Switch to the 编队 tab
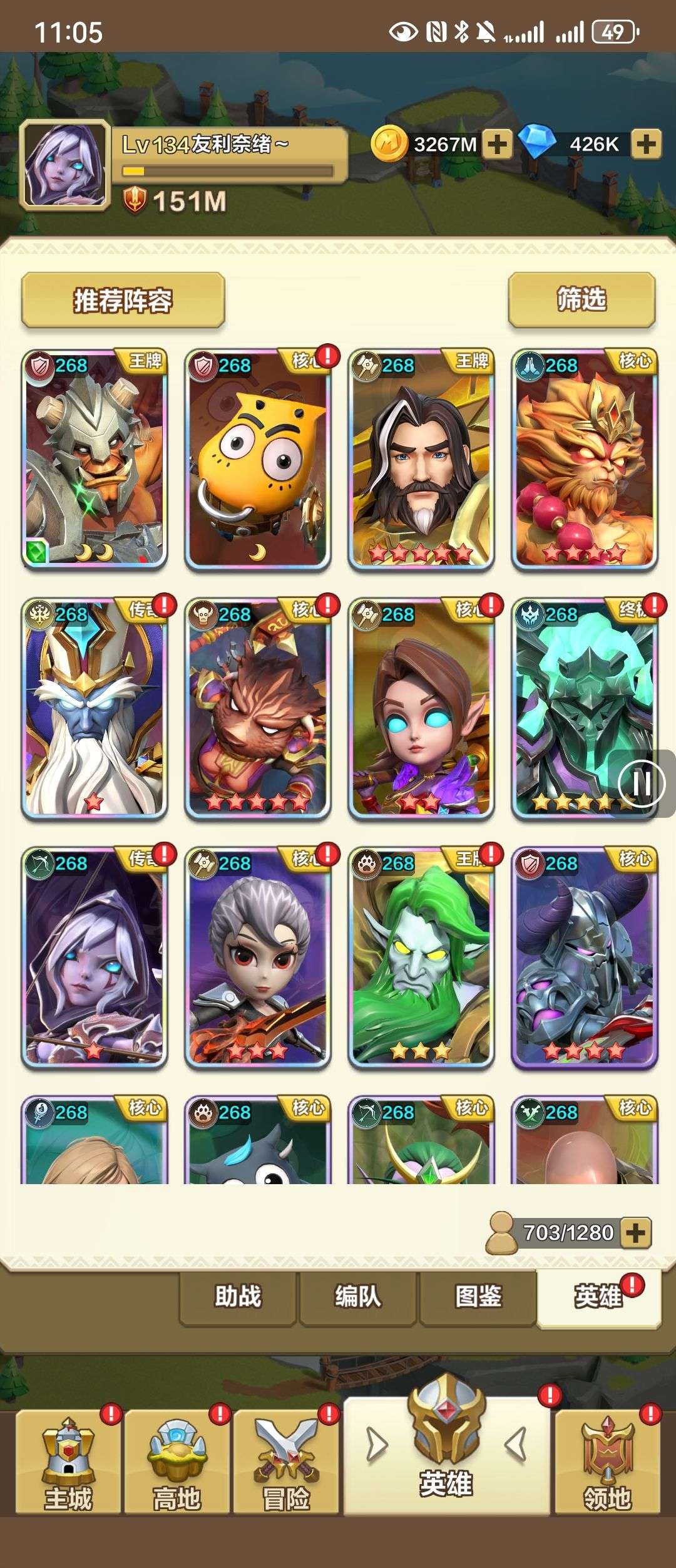Screen dimensions: 676x1568 click(x=357, y=1296)
